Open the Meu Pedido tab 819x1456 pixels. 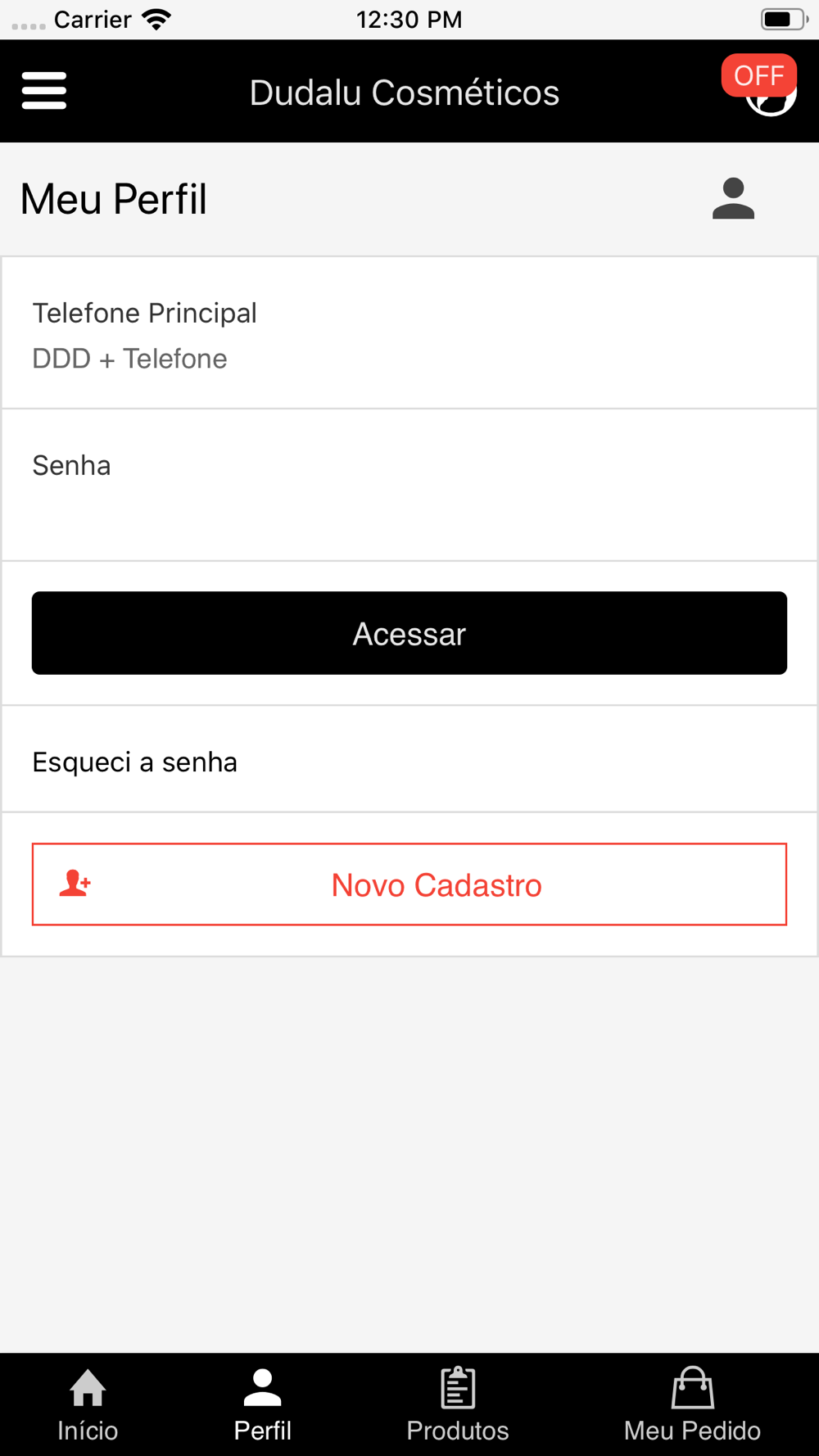pos(692,1405)
